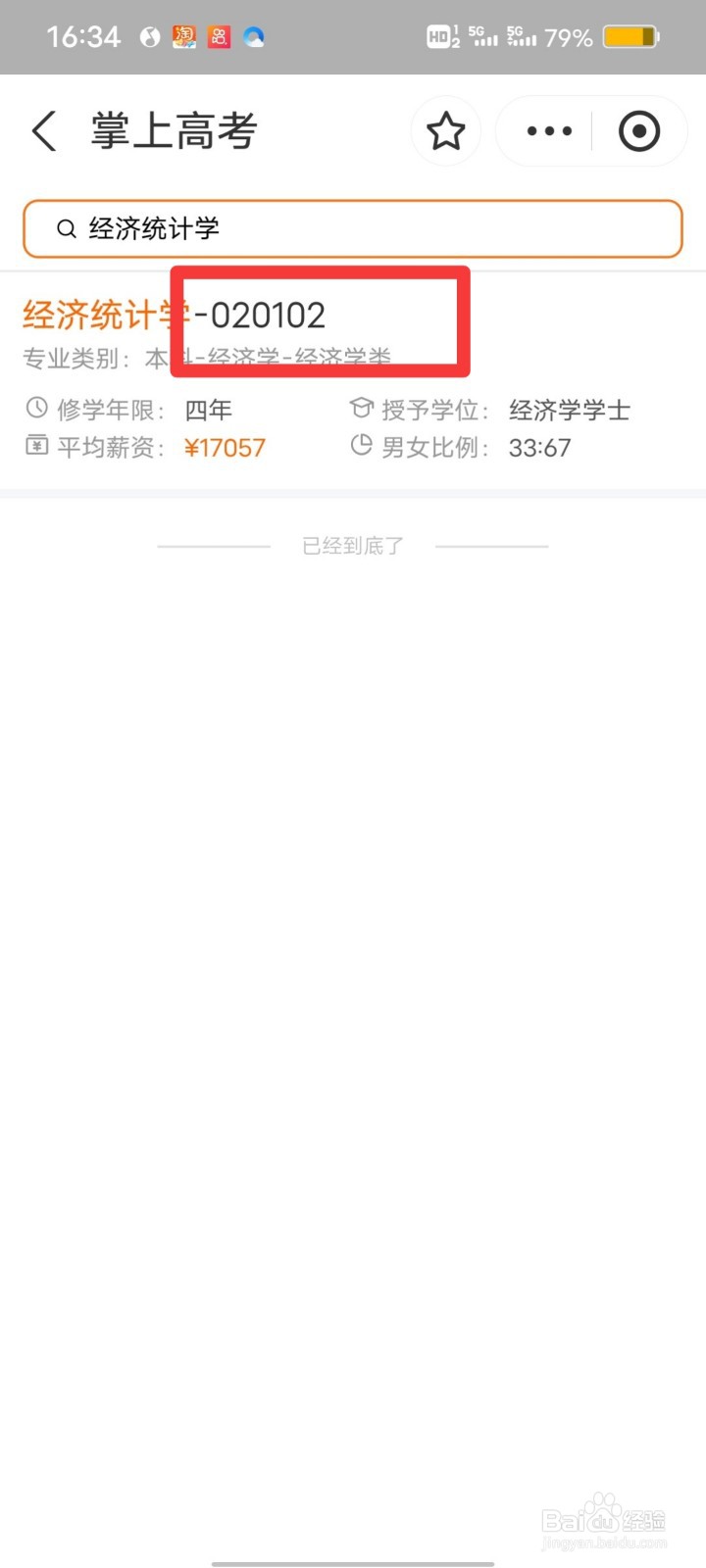
Task: Tap the graduation cap icon beside 授予学位
Action: [x=362, y=410]
